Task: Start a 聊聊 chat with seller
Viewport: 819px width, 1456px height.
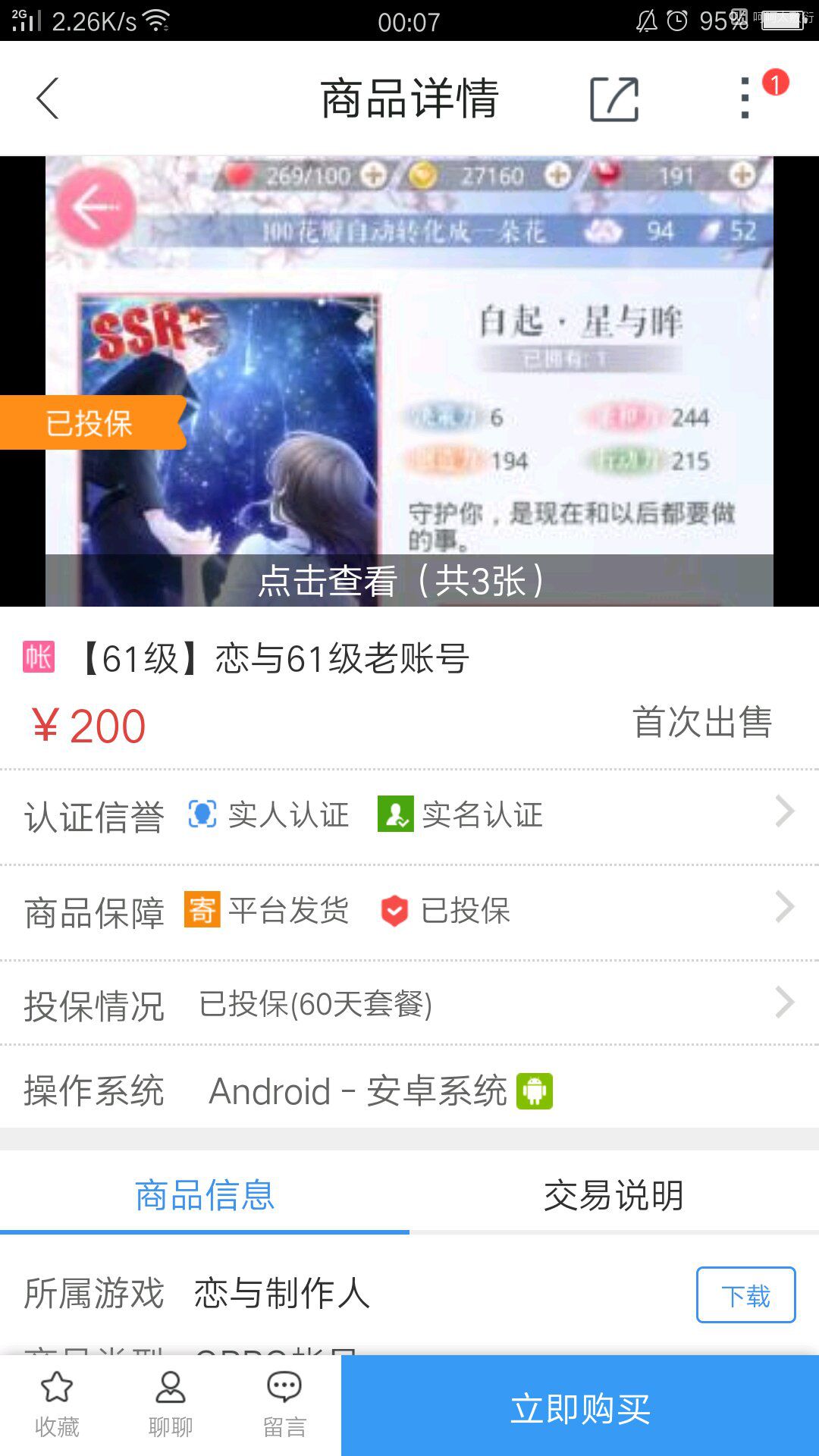Action: pos(171,1404)
